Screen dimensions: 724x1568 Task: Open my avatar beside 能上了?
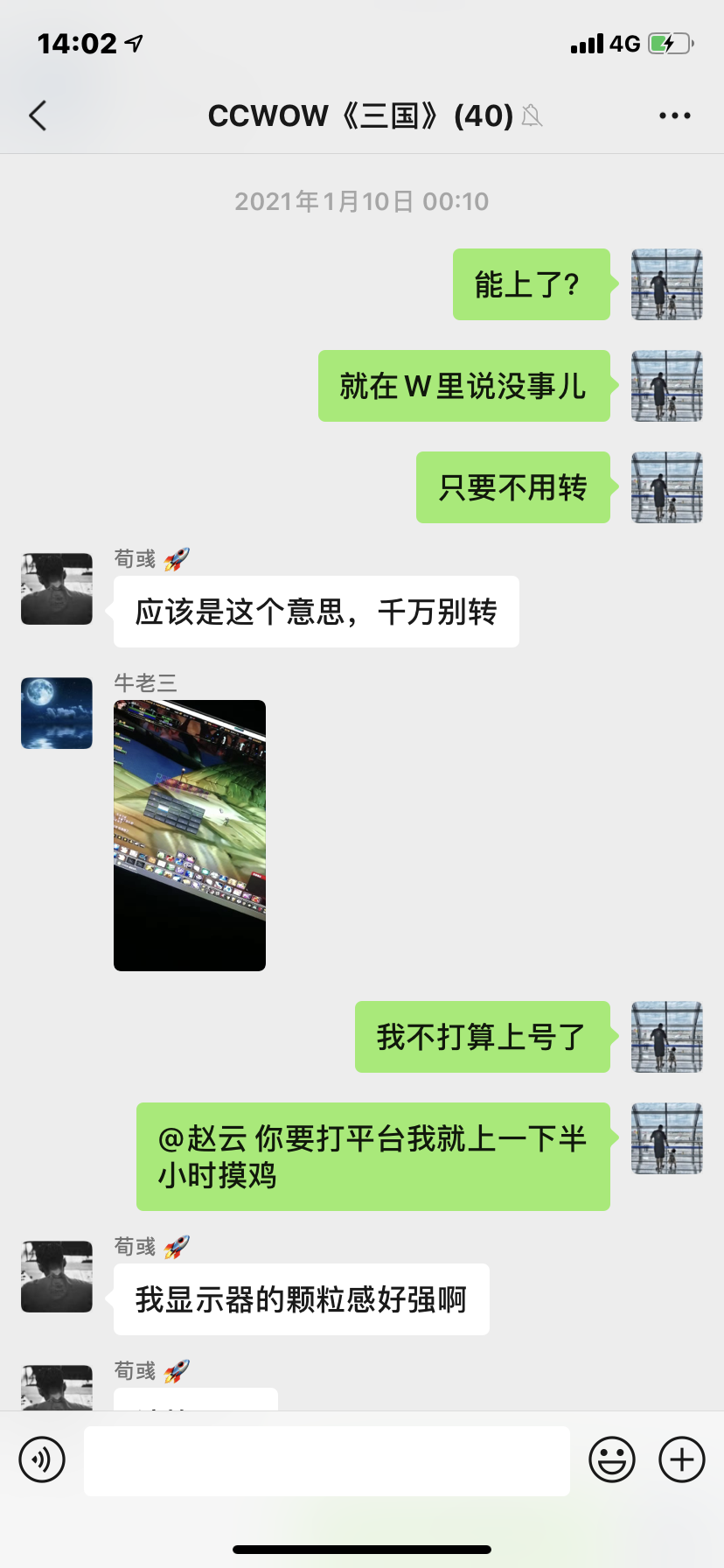point(666,284)
